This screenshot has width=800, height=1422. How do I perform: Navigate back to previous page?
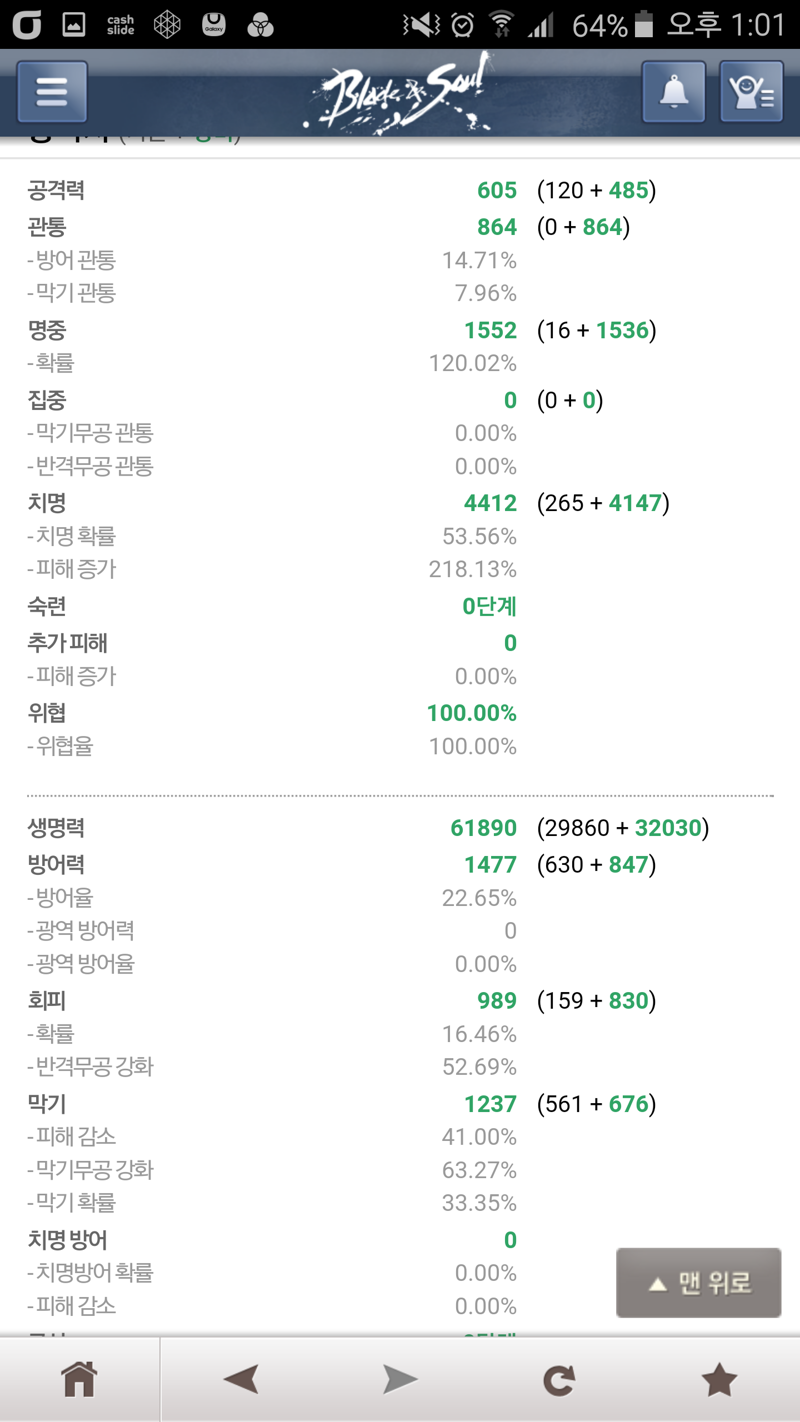(240, 1380)
